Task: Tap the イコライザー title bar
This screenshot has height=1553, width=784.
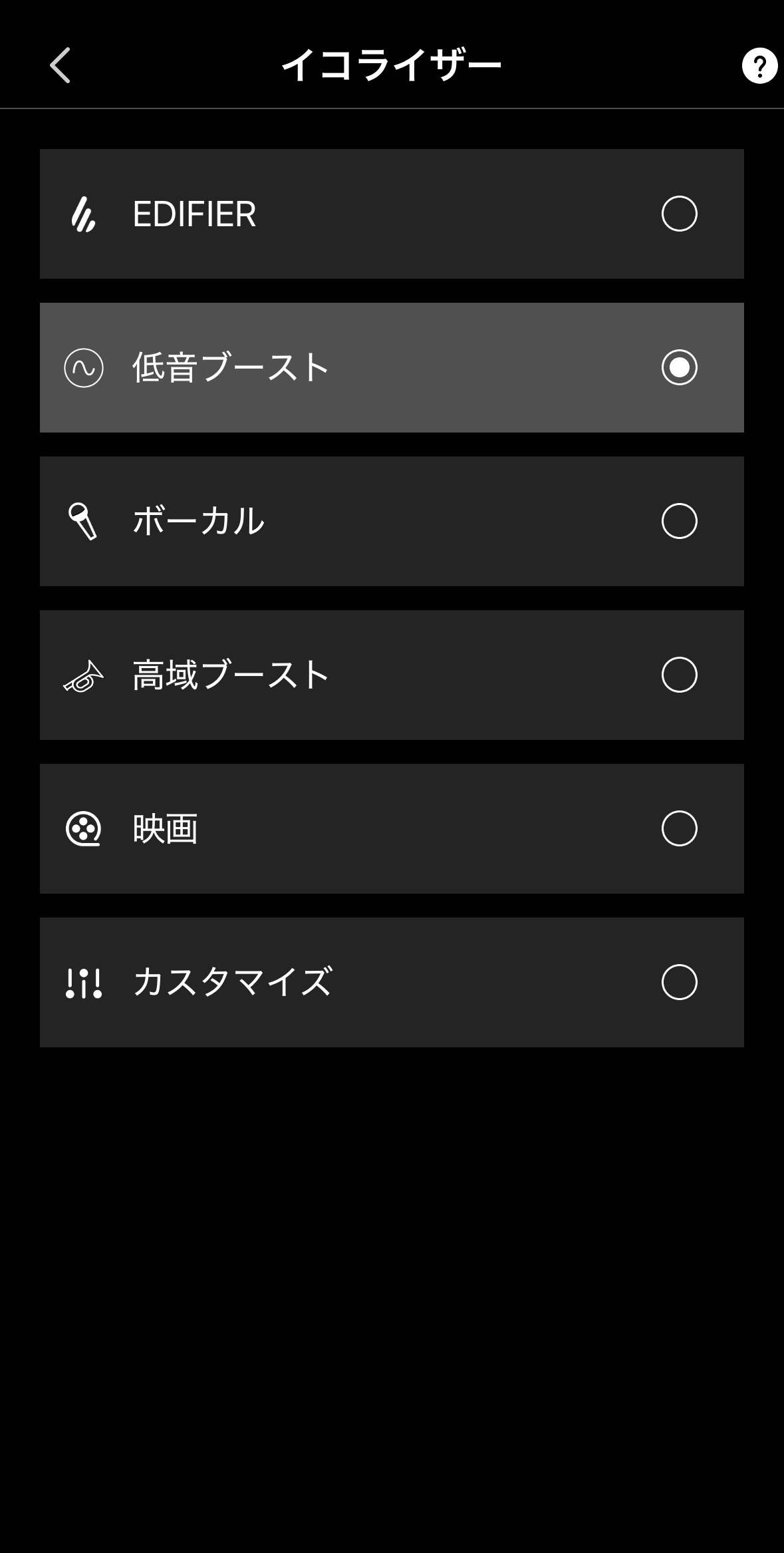Action: click(392, 65)
